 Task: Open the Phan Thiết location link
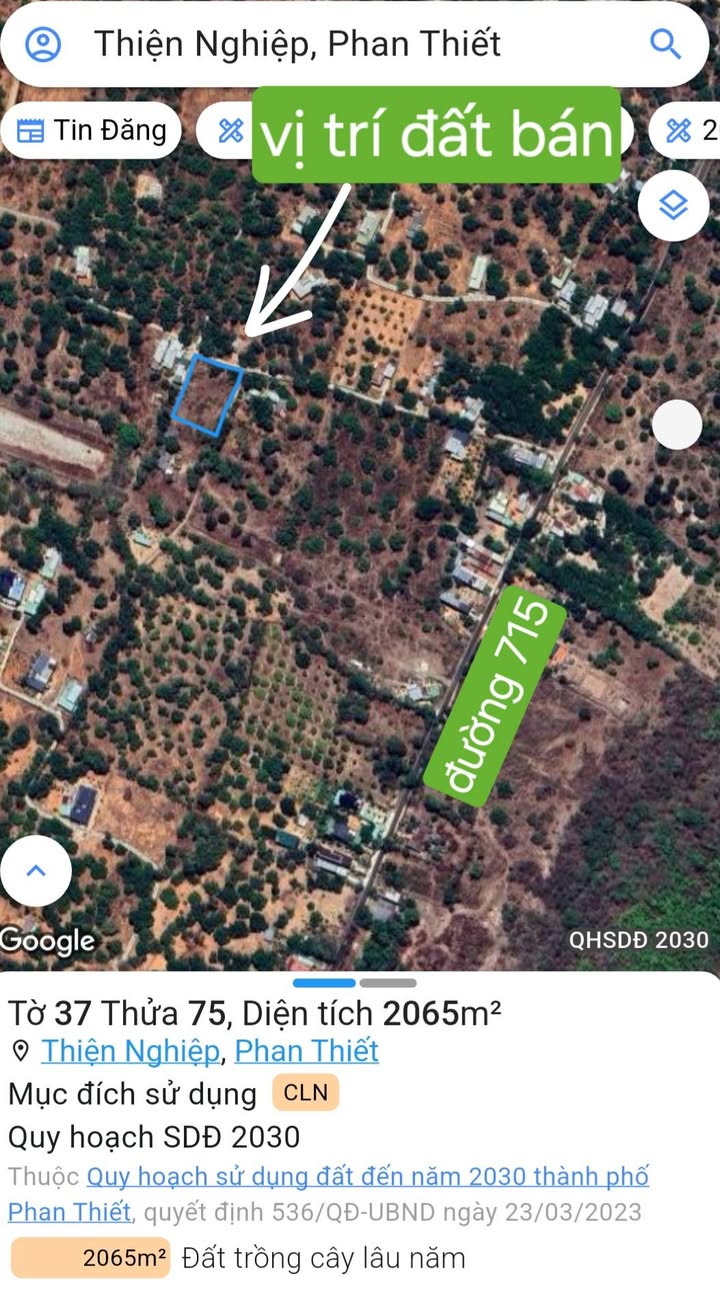[306, 1051]
